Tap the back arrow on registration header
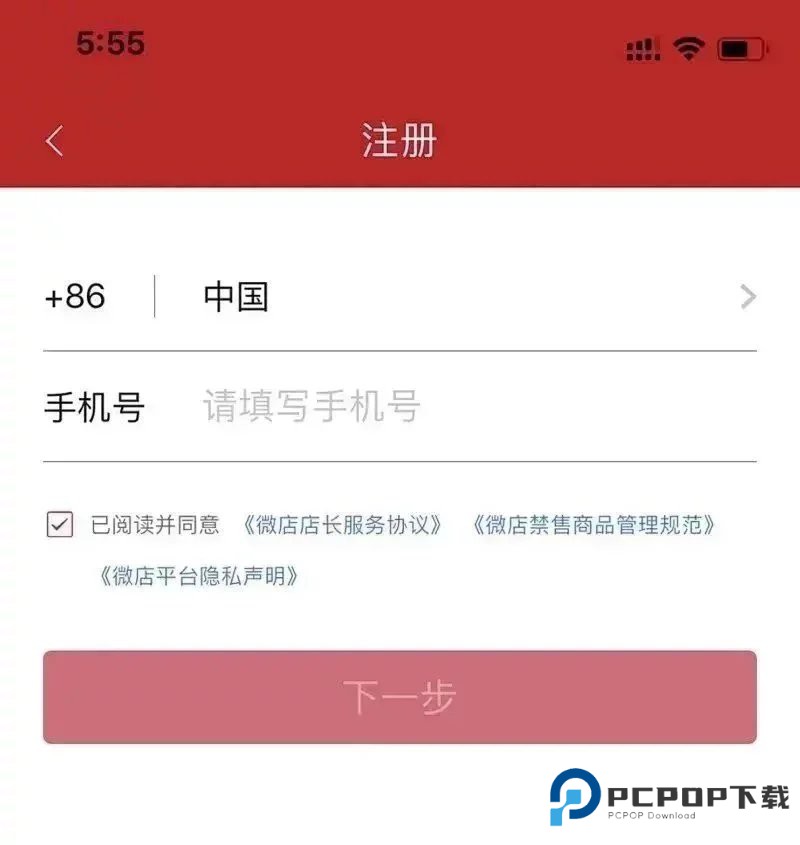The image size is (800, 845). pyautogui.click(x=52, y=140)
